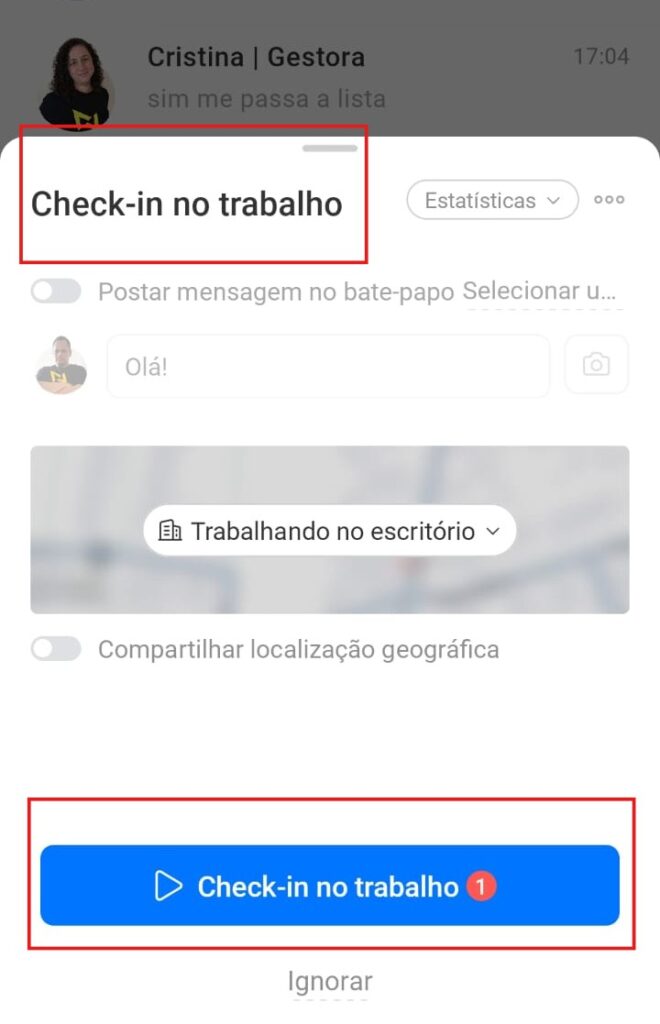This screenshot has height=1024, width=660.
Task: Attach a photo with the camera icon
Action: (597, 365)
